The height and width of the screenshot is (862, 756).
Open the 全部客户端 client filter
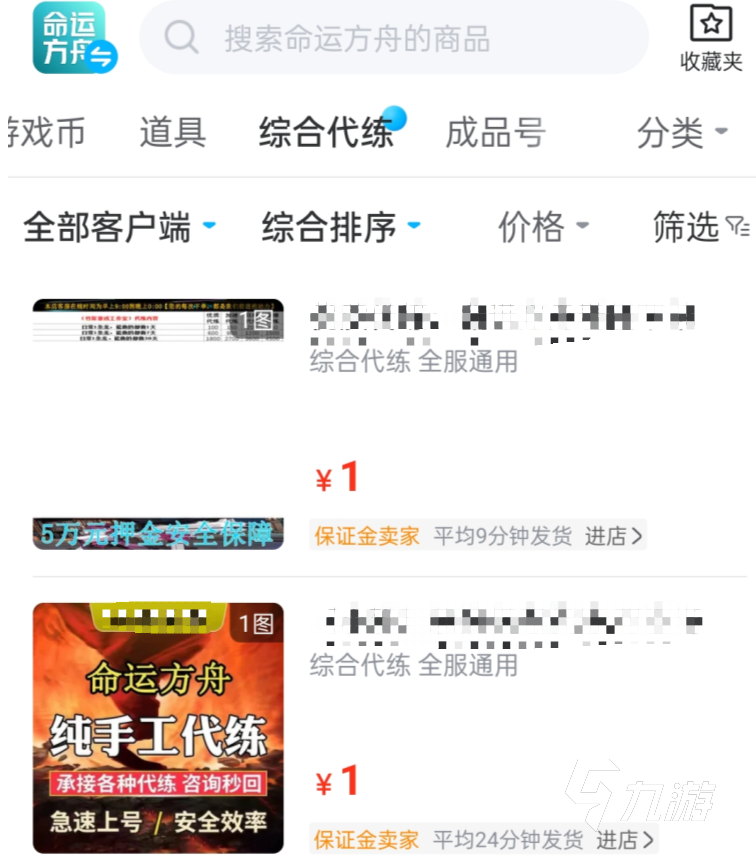(119, 228)
